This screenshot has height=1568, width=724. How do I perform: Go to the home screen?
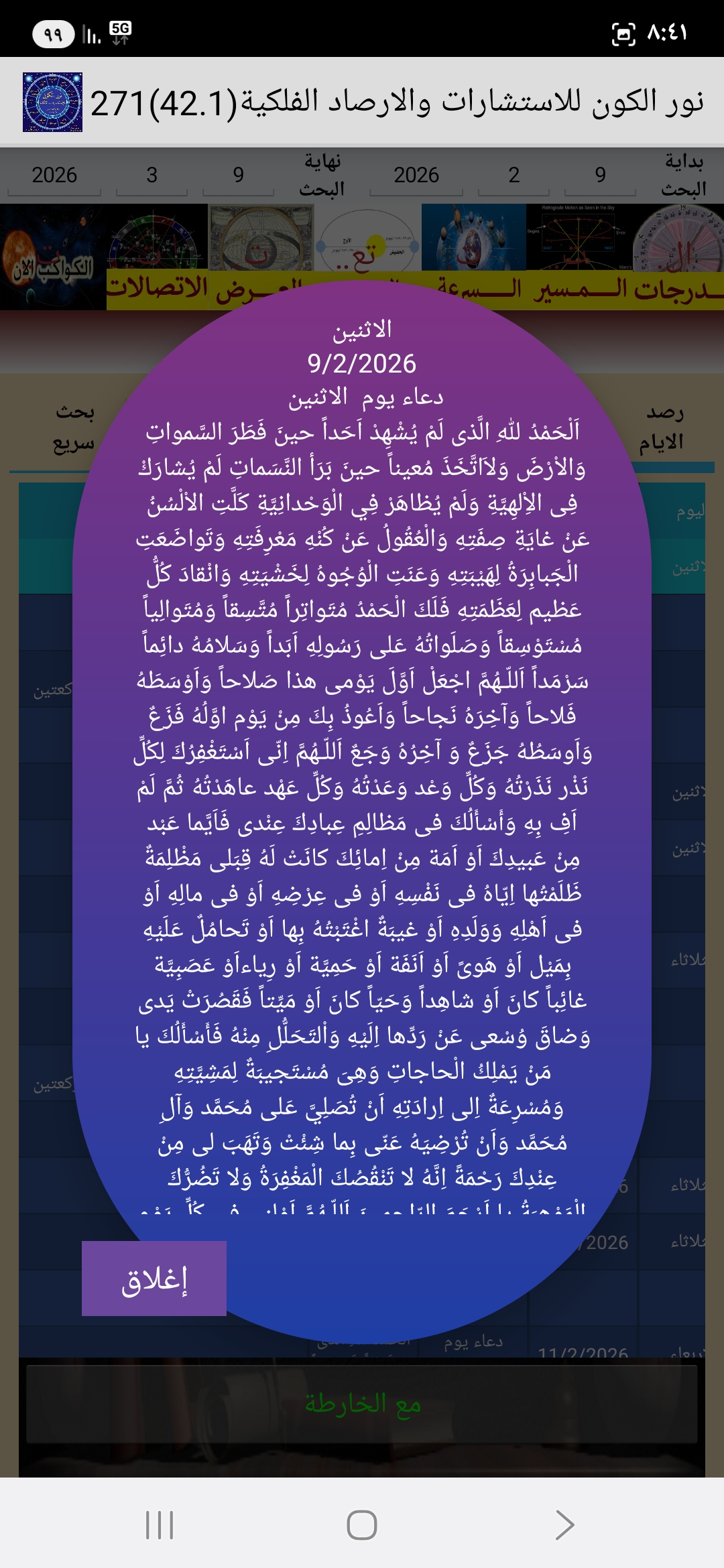point(362,1525)
